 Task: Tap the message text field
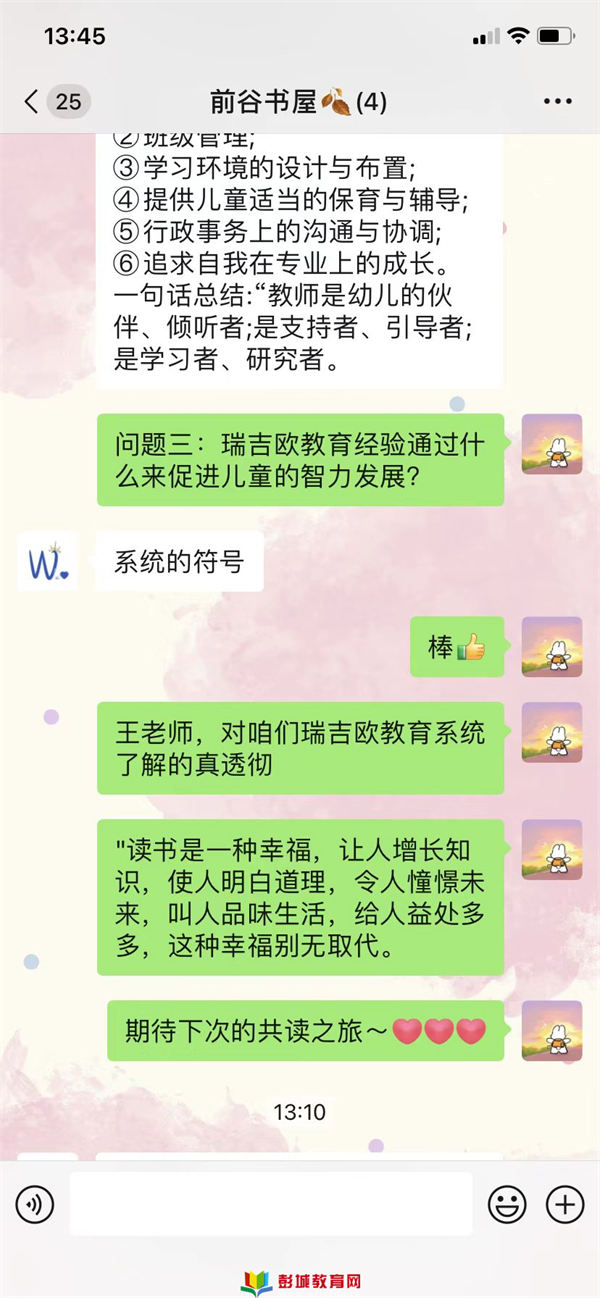(x=271, y=1204)
